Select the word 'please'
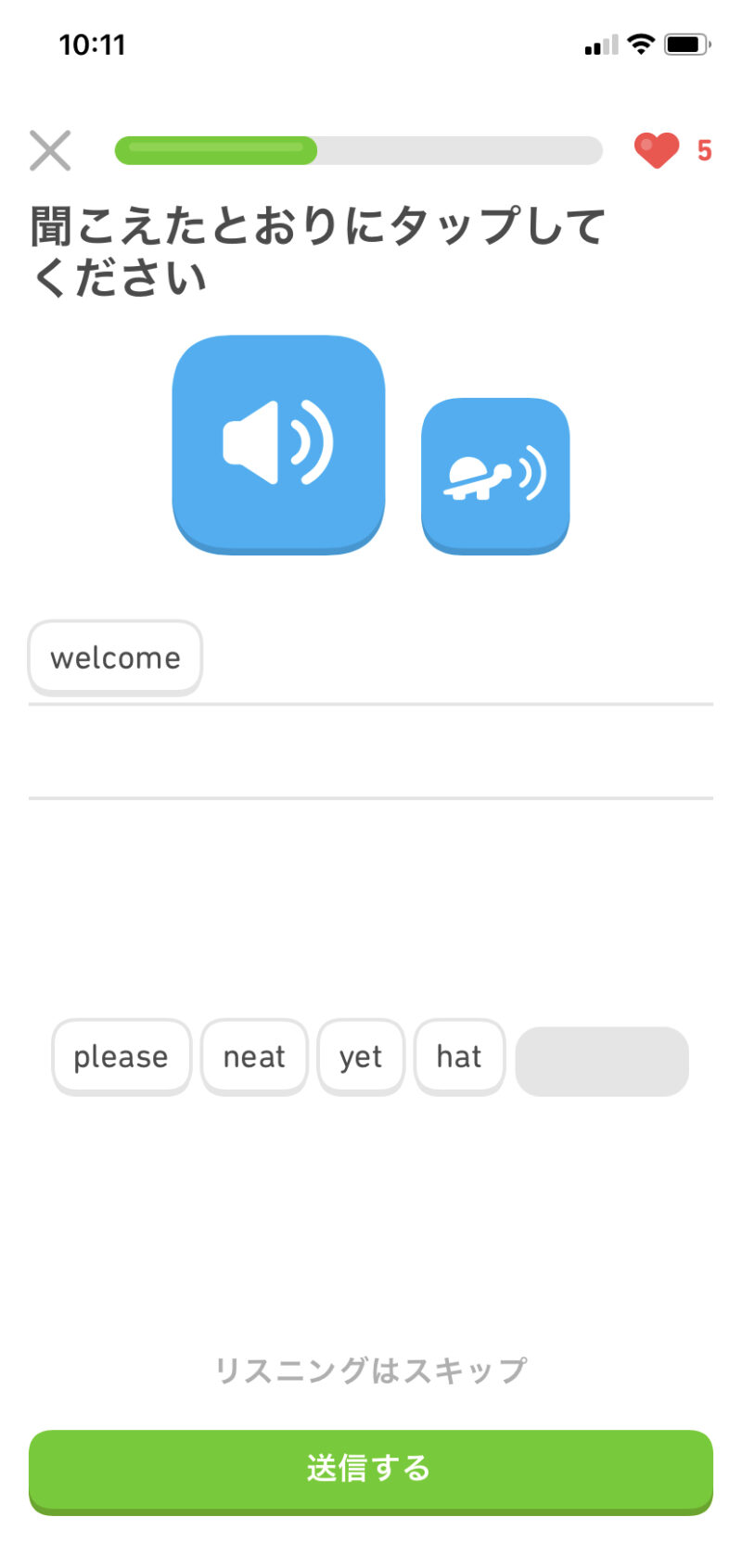This screenshot has height=1568, width=742. tap(121, 1056)
